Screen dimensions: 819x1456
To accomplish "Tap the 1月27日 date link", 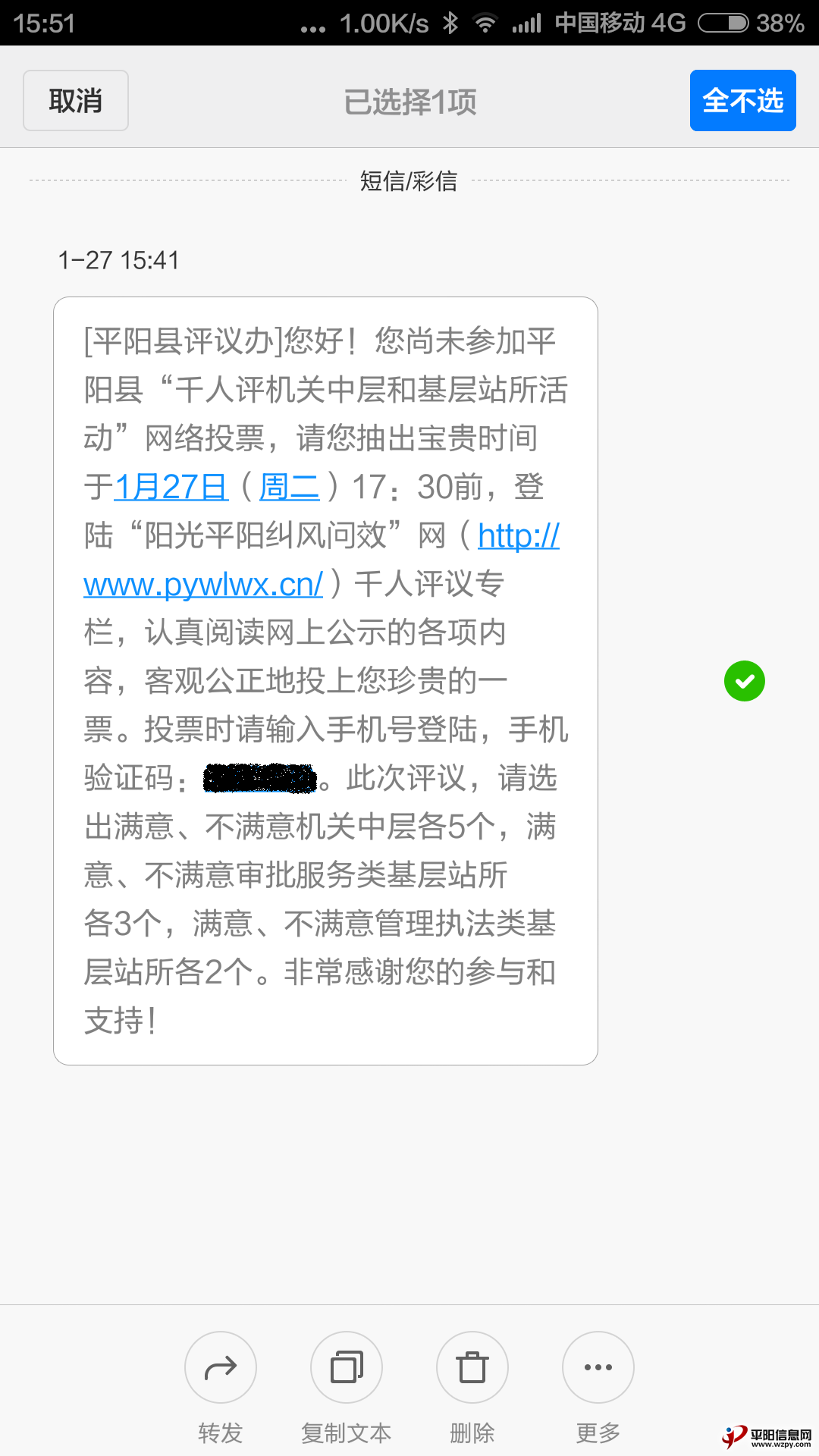I will click(x=171, y=487).
